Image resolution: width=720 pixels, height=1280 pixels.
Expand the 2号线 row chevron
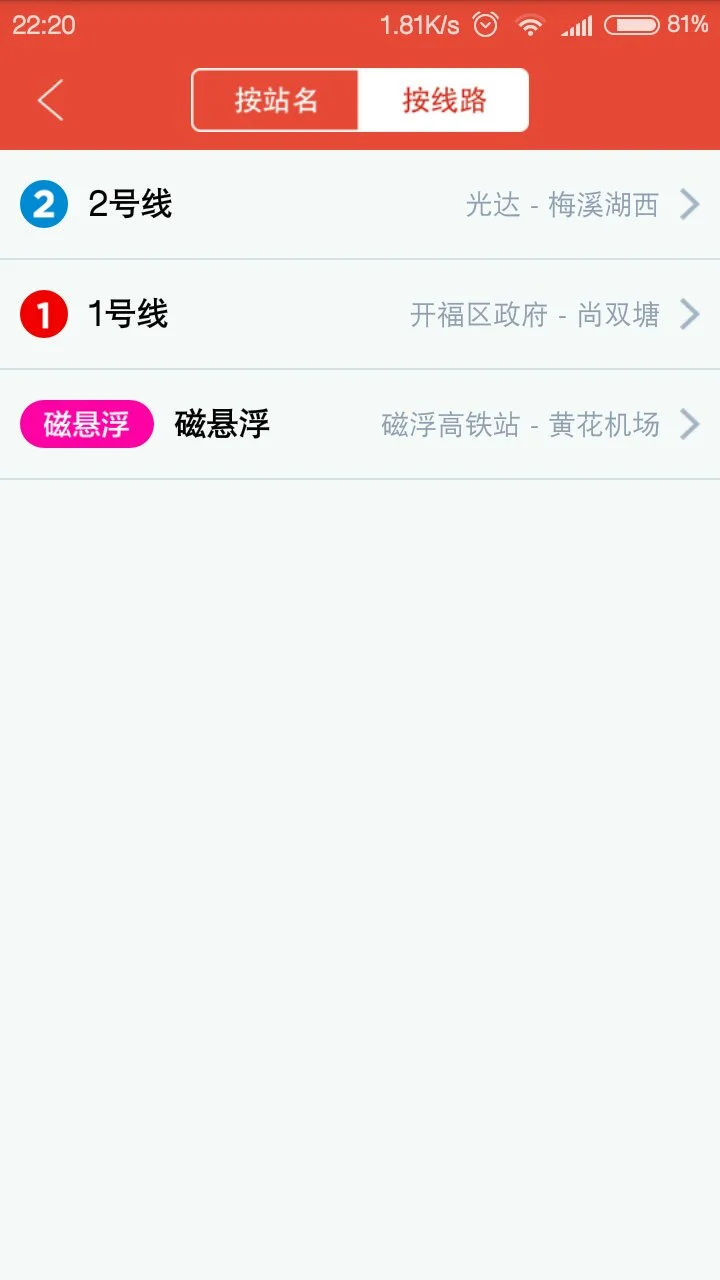(690, 204)
